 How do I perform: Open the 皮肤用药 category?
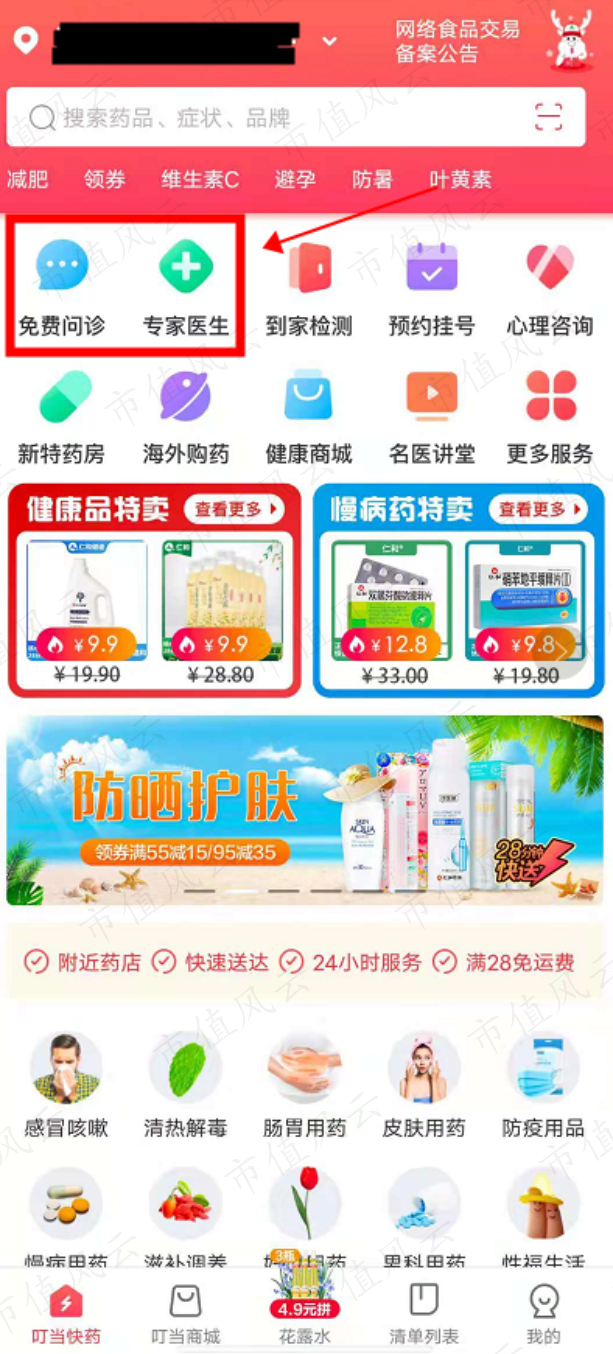point(424,1085)
